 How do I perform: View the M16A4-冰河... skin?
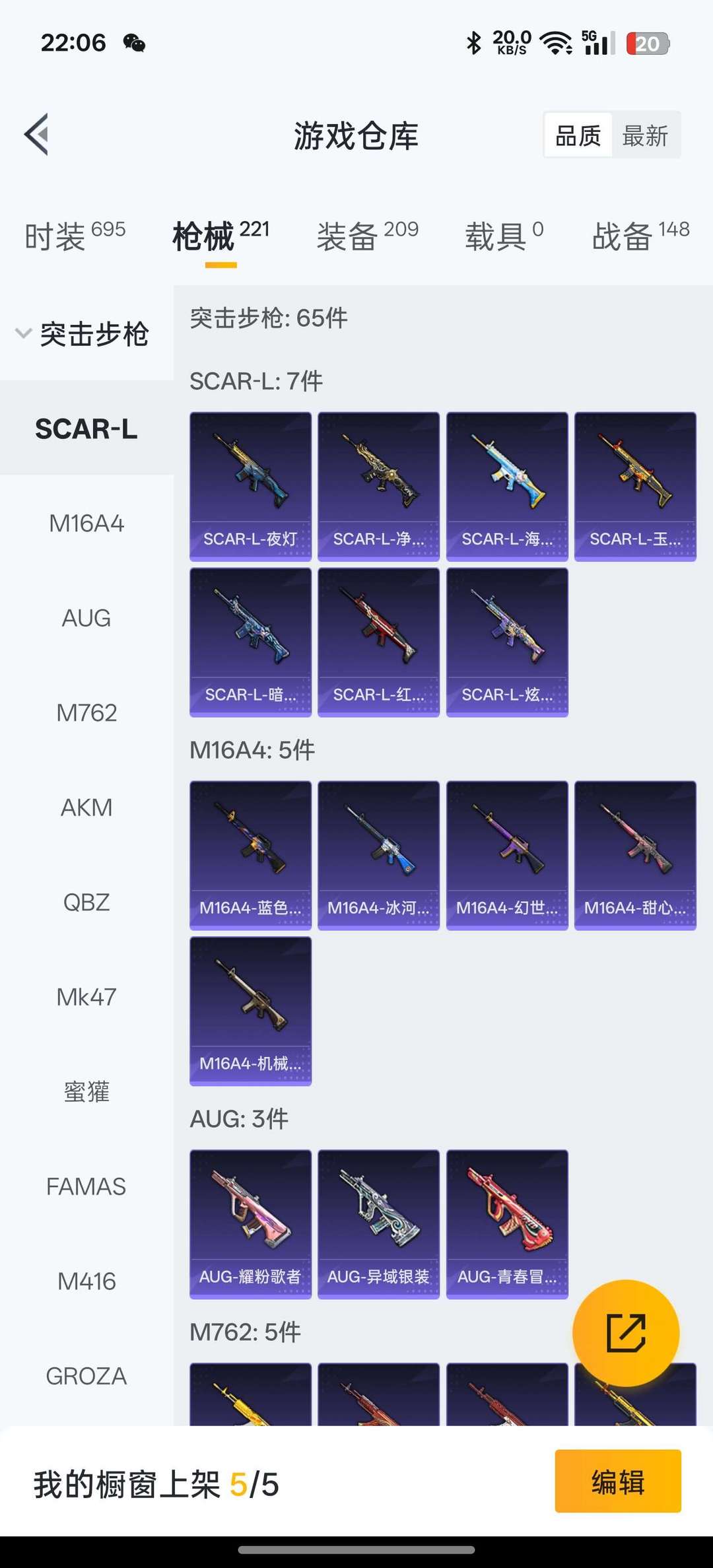[x=378, y=856]
